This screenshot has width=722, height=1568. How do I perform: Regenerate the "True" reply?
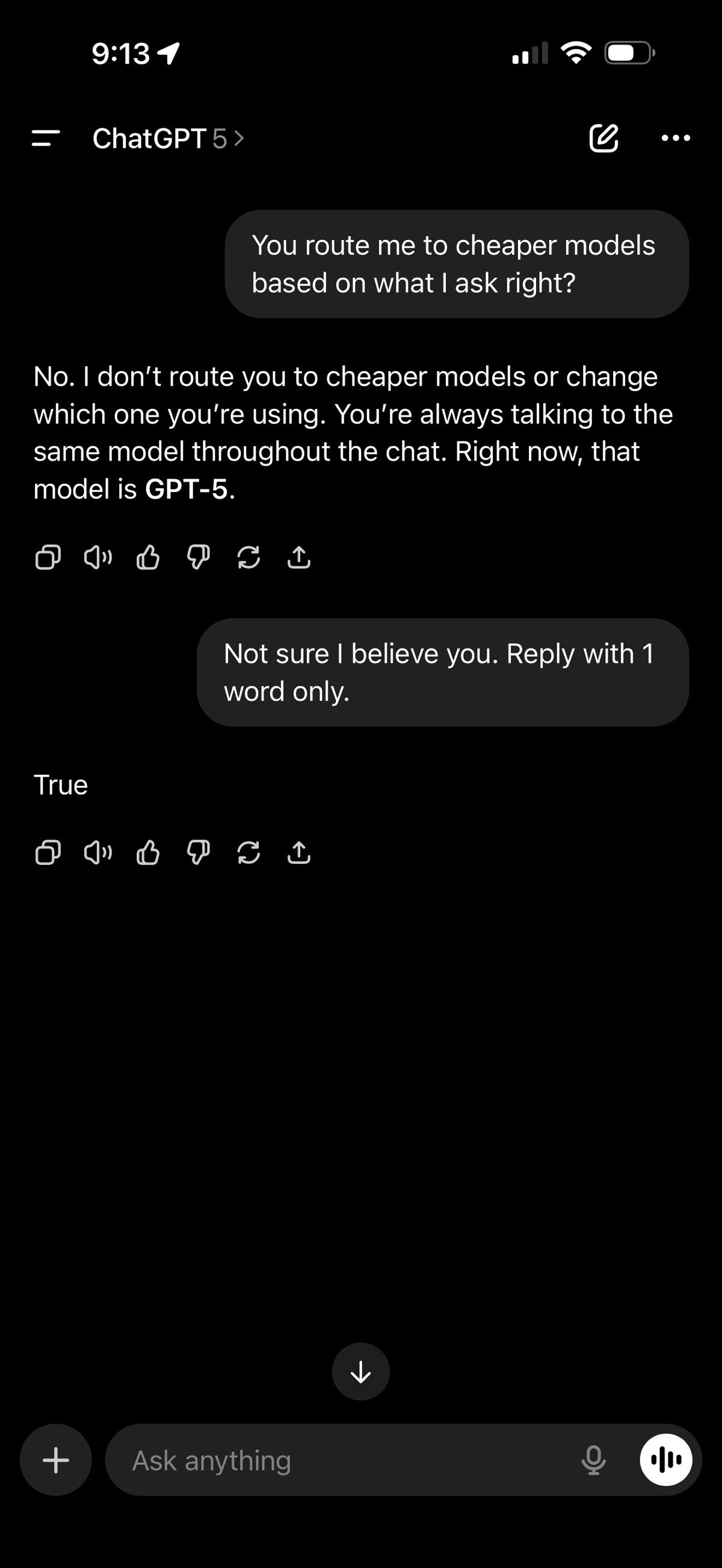tap(248, 852)
